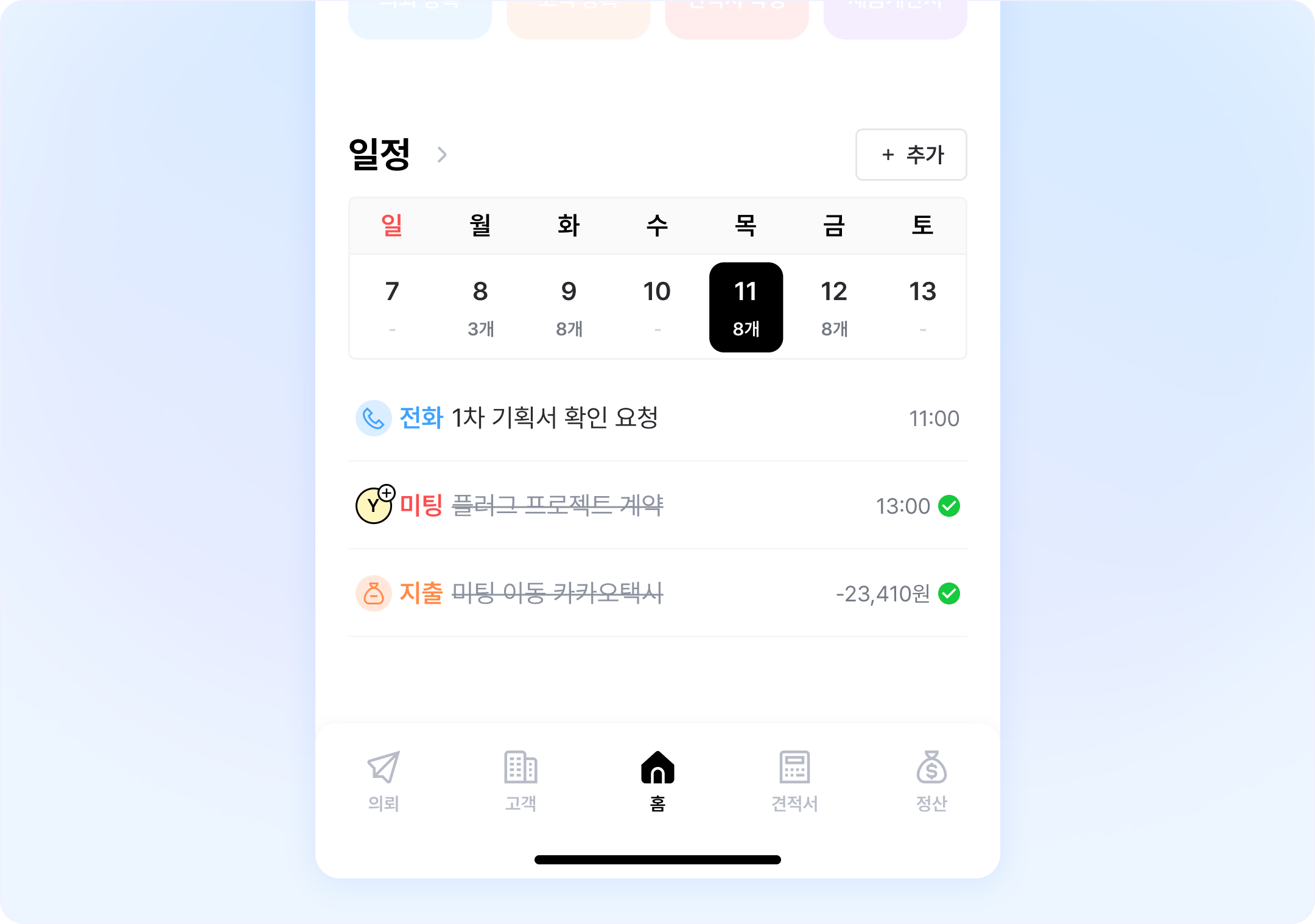Select Monday the 8th with 3개
1315x924 pixels.
click(x=480, y=307)
